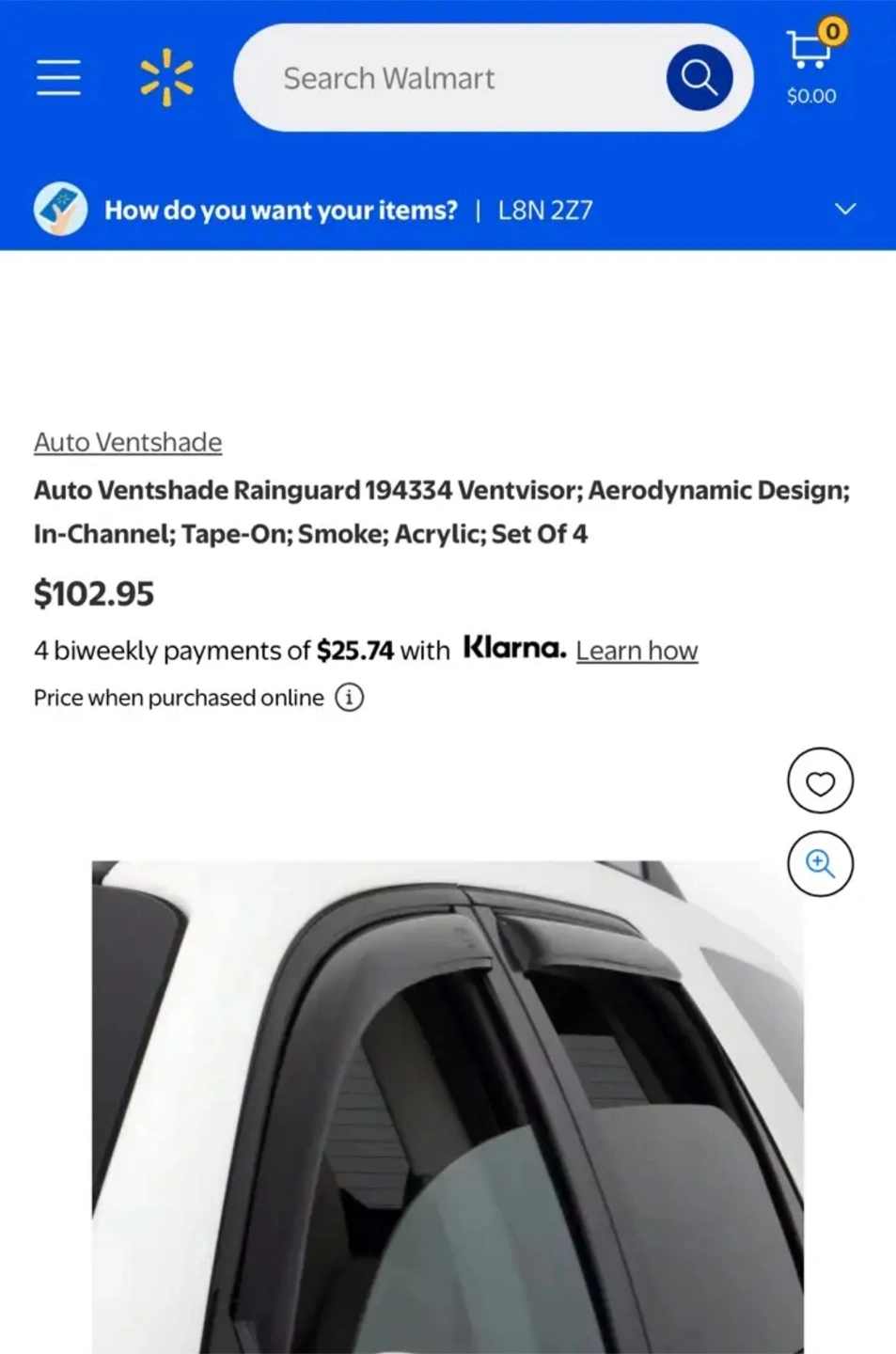Open the Ventvisor product photo
896x1354 pixels.
point(448,1107)
